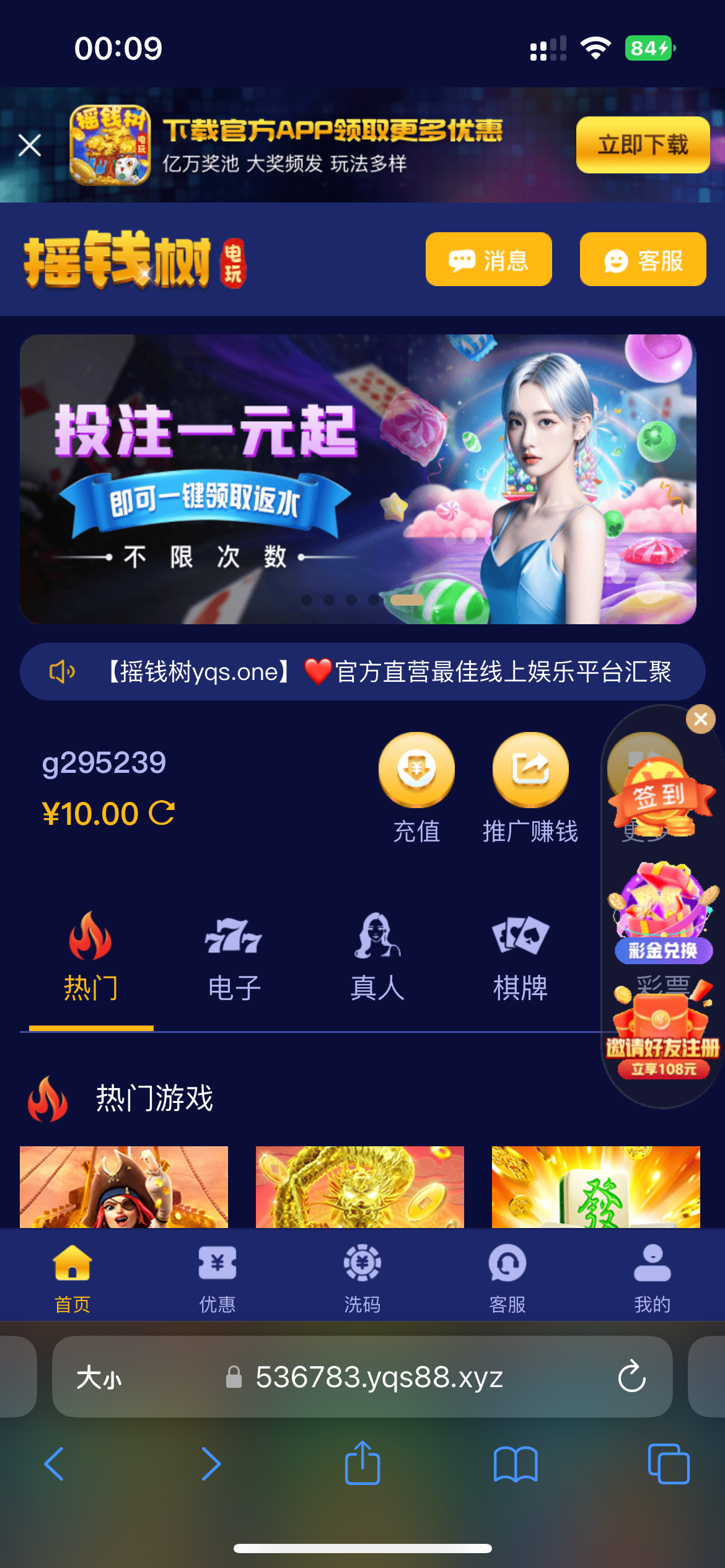The width and height of the screenshot is (725, 1568).
Task: Reload the page in Safari
Action: (x=631, y=1377)
